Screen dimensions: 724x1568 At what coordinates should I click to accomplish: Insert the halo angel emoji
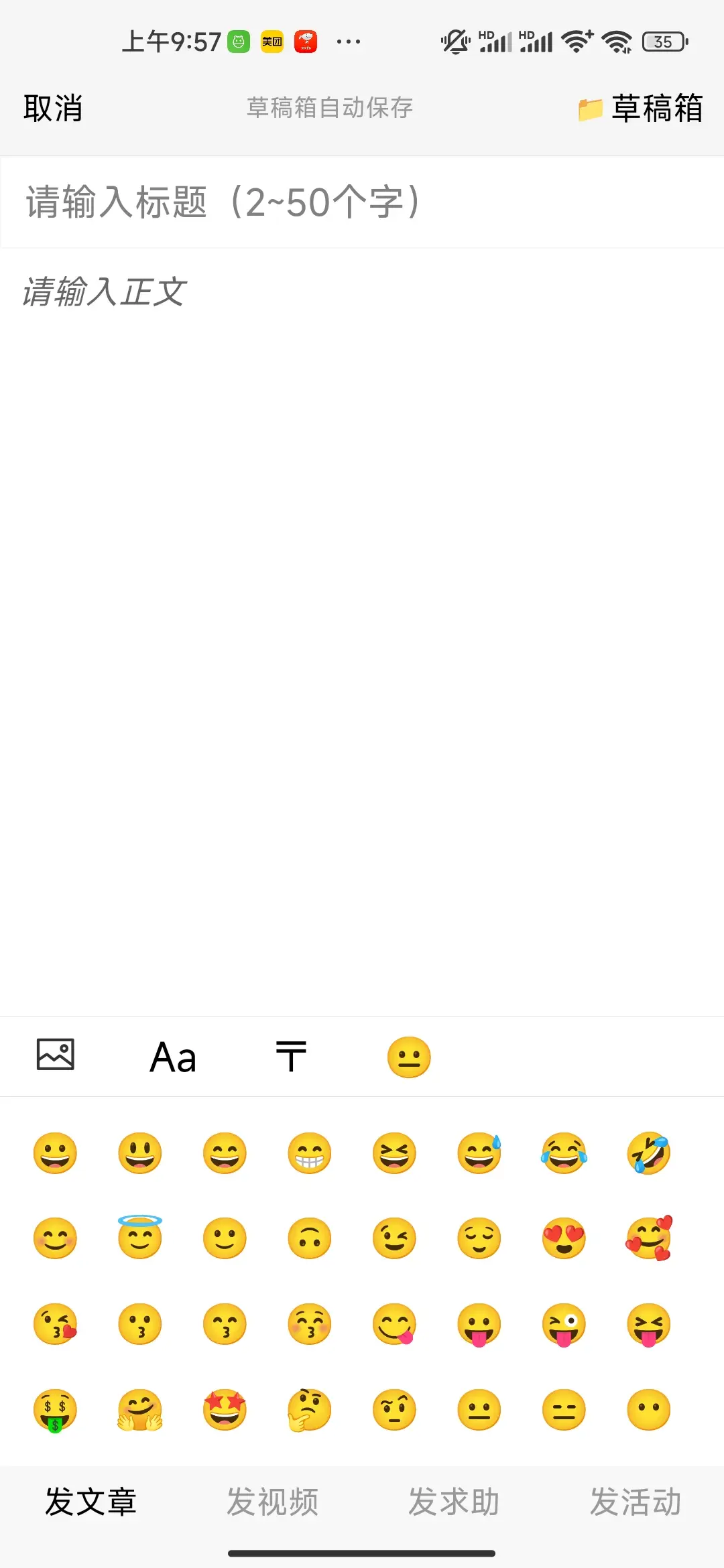(x=139, y=1237)
